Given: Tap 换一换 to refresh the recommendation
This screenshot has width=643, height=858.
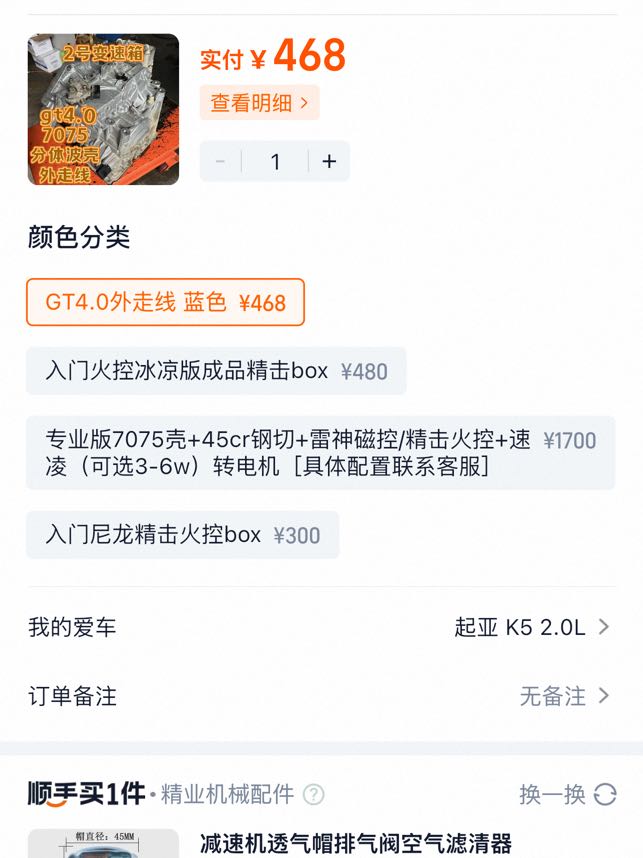Looking at the screenshot, I should [567, 794].
